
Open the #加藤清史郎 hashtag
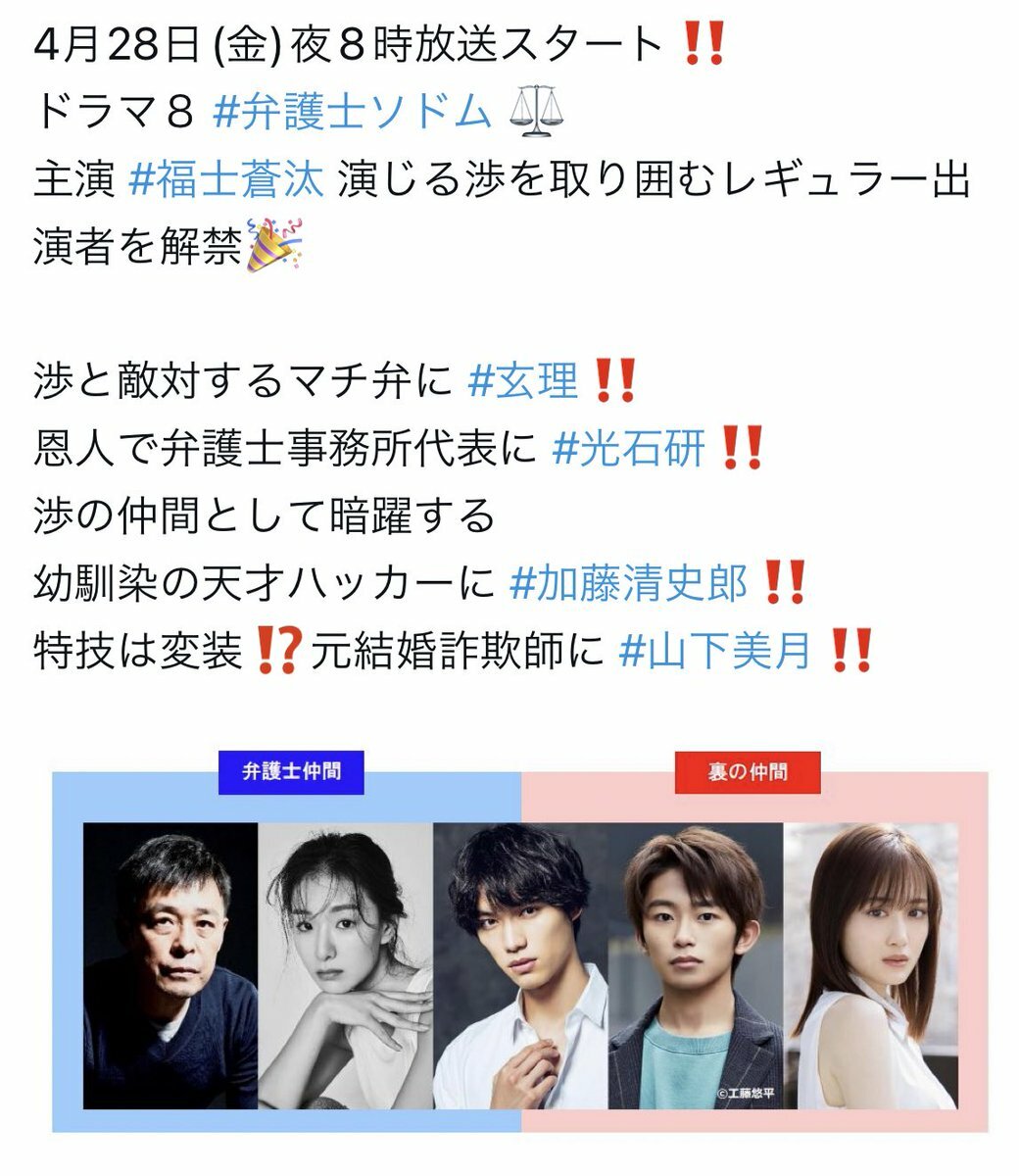(628, 584)
